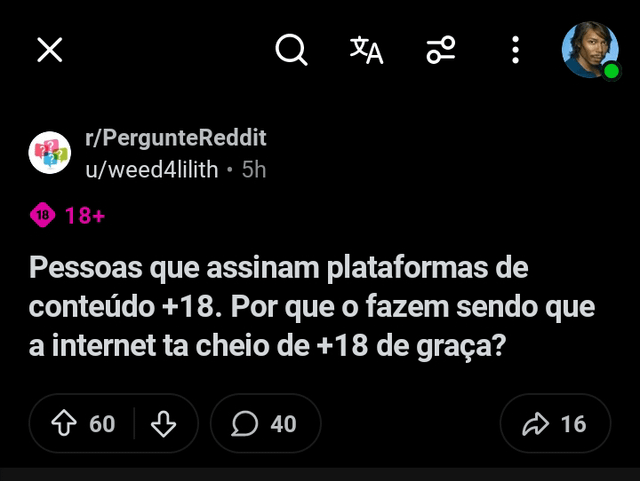
Task: Open the search magnifier icon
Action: pos(291,50)
